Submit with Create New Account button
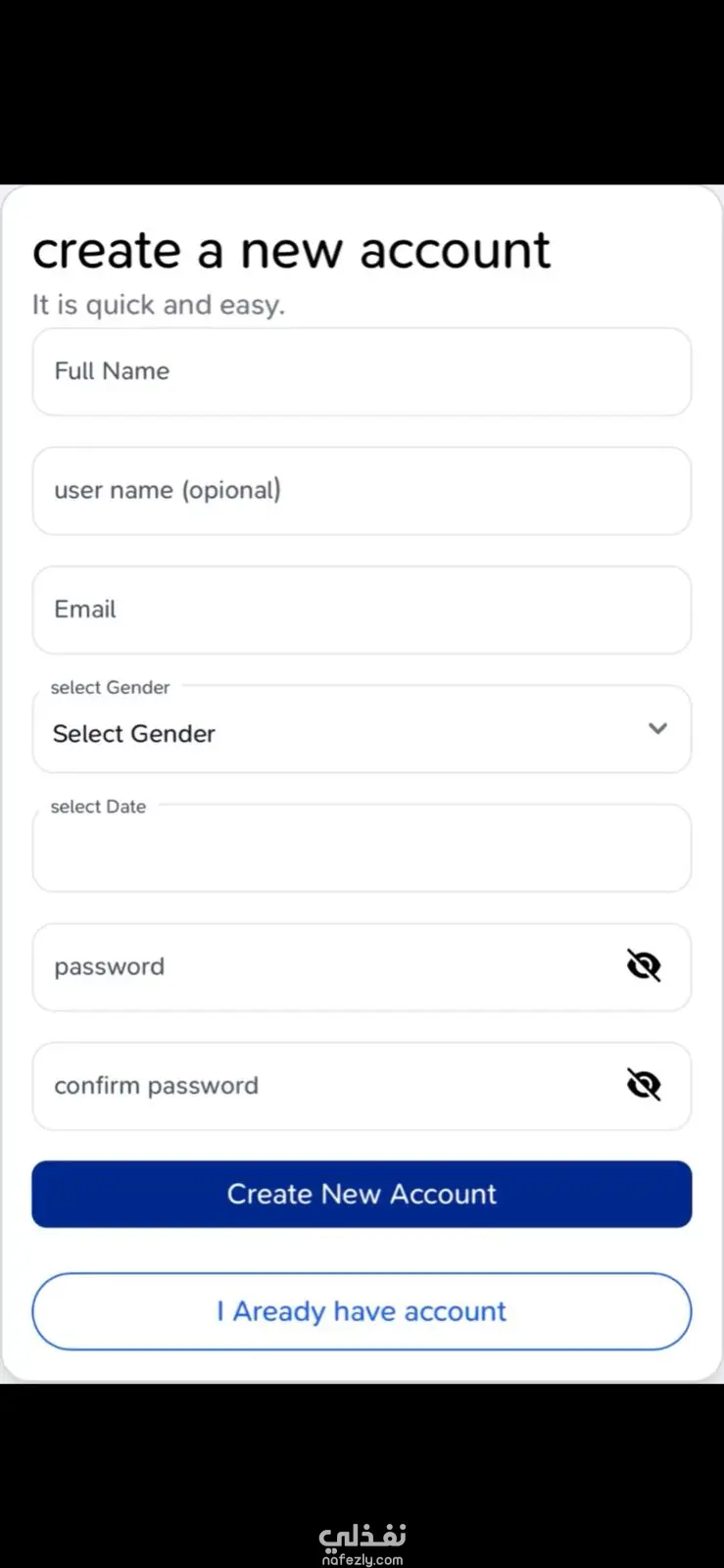Viewport: 724px width, 1568px height. point(362,1194)
